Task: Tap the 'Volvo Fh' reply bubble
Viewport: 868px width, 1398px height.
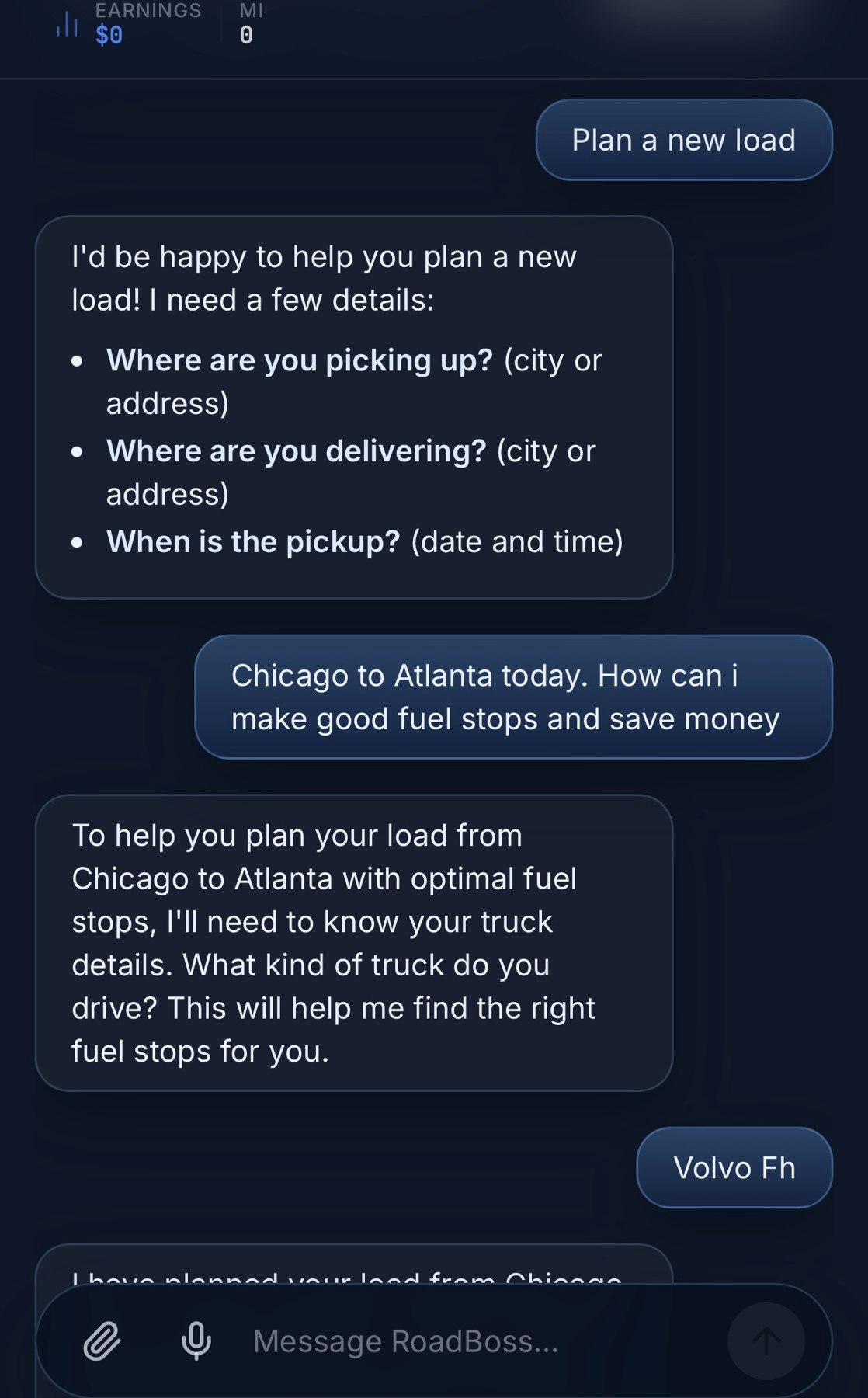Action: tap(734, 1168)
